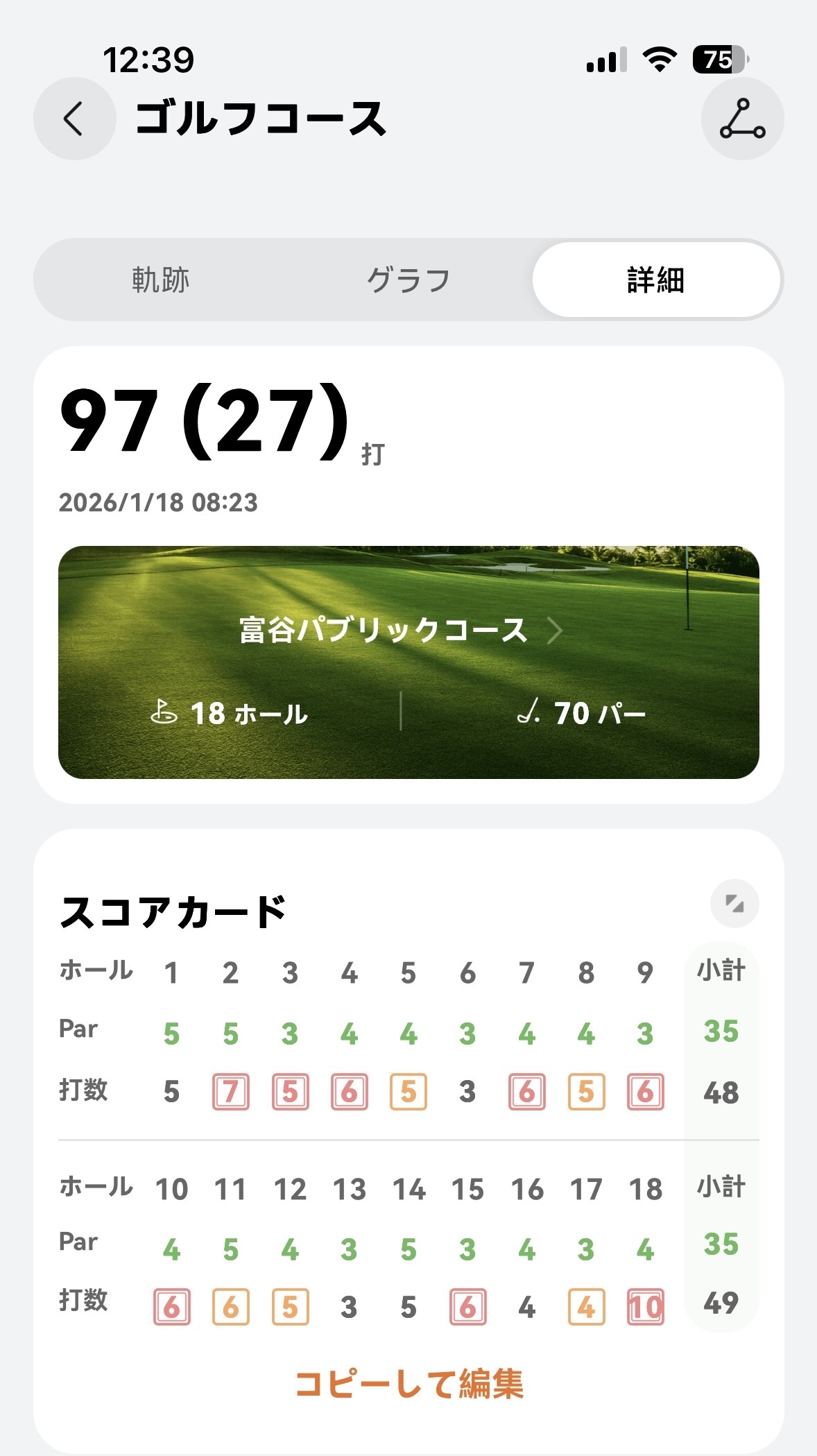The width and height of the screenshot is (817, 1456).
Task: Tap the cellular signal icon
Action: click(x=606, y=61)
